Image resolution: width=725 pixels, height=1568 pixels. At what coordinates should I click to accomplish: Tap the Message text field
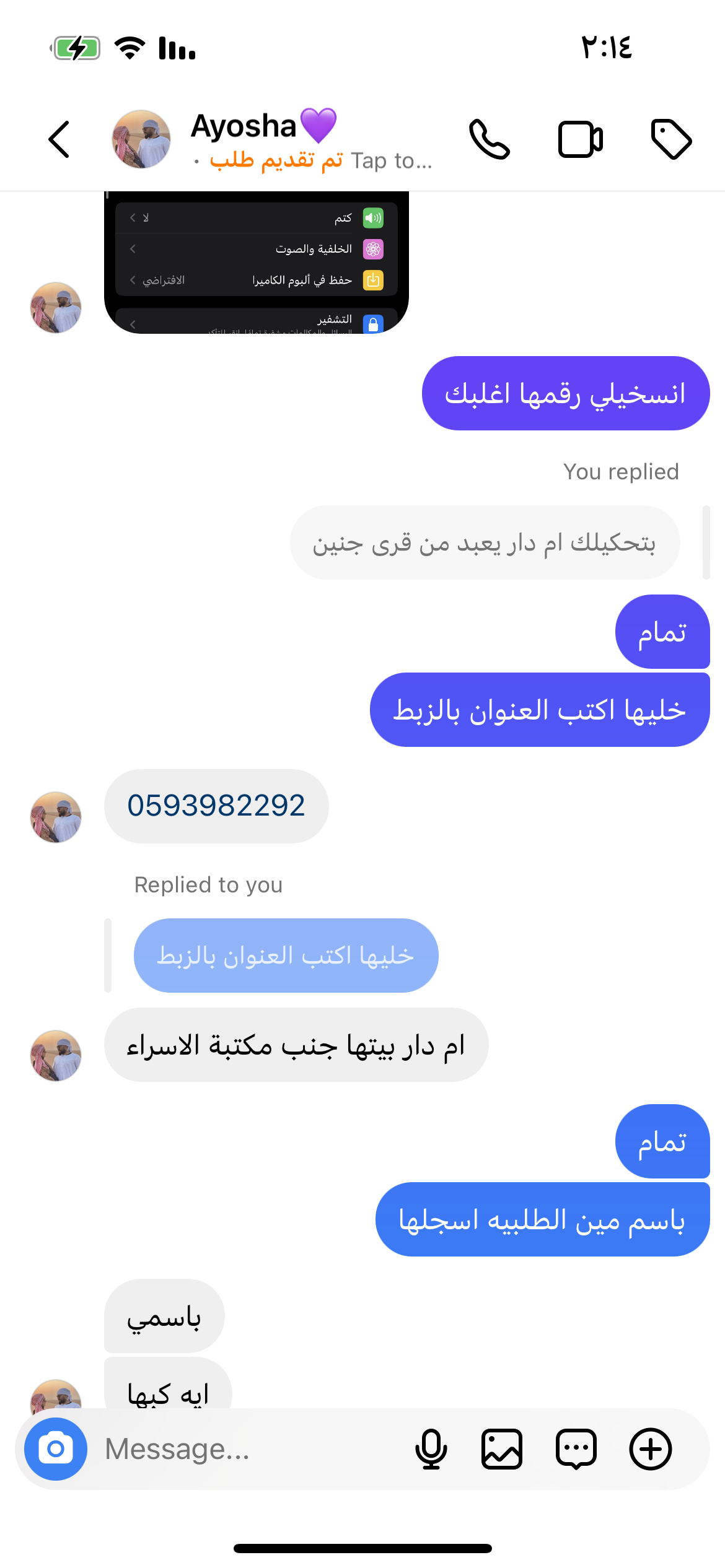(248, 1449)
